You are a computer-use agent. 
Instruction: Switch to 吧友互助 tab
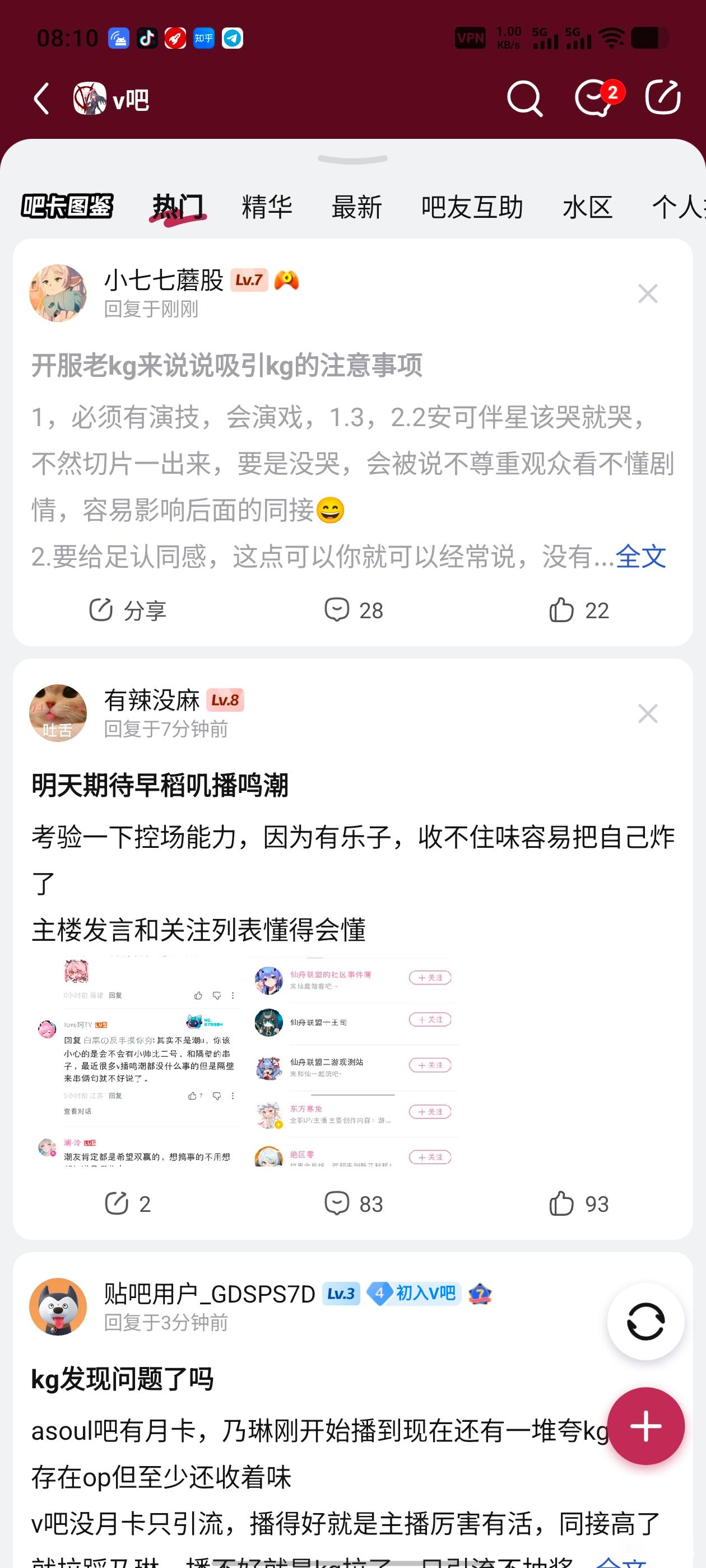click(471, 207)
